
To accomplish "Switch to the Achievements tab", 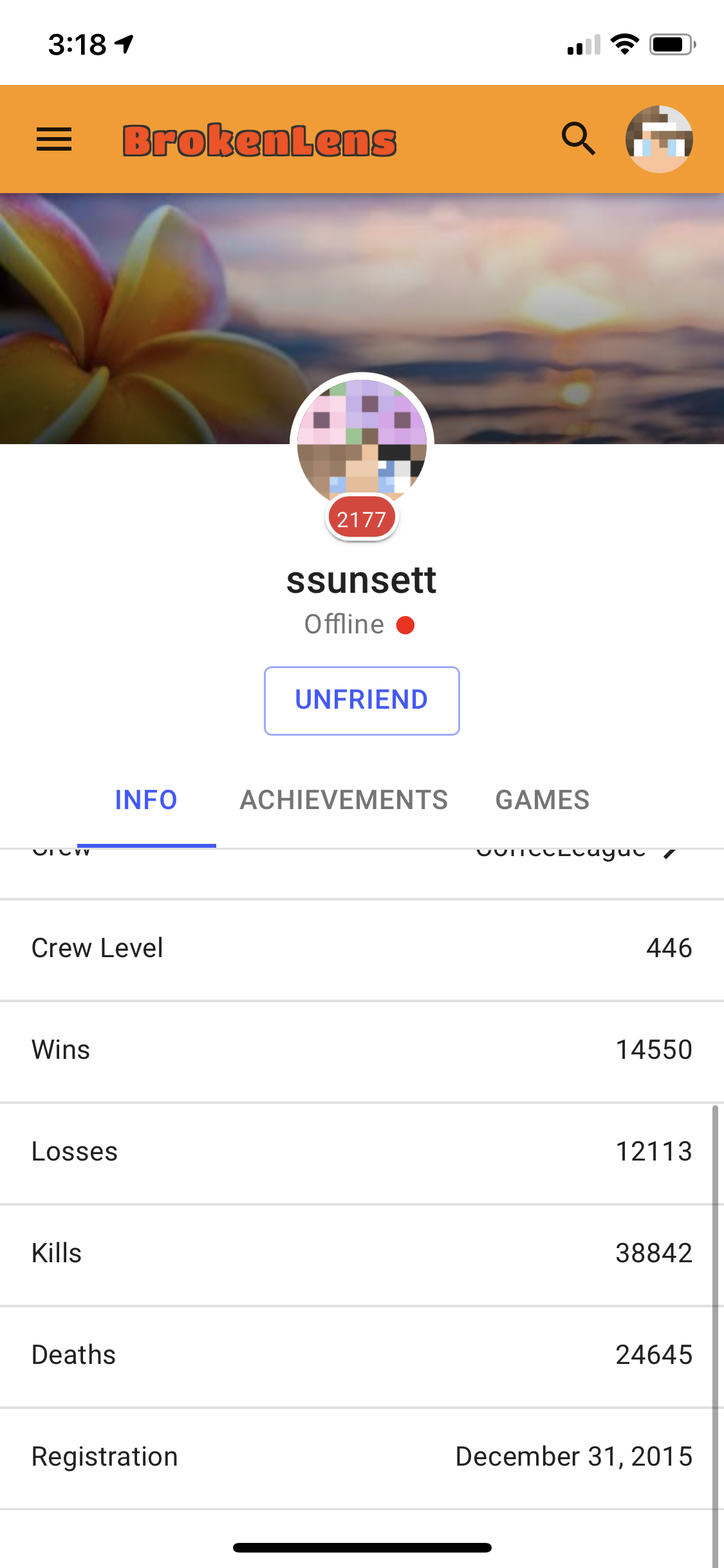I will pyautogui.click(x=344, y=800).
